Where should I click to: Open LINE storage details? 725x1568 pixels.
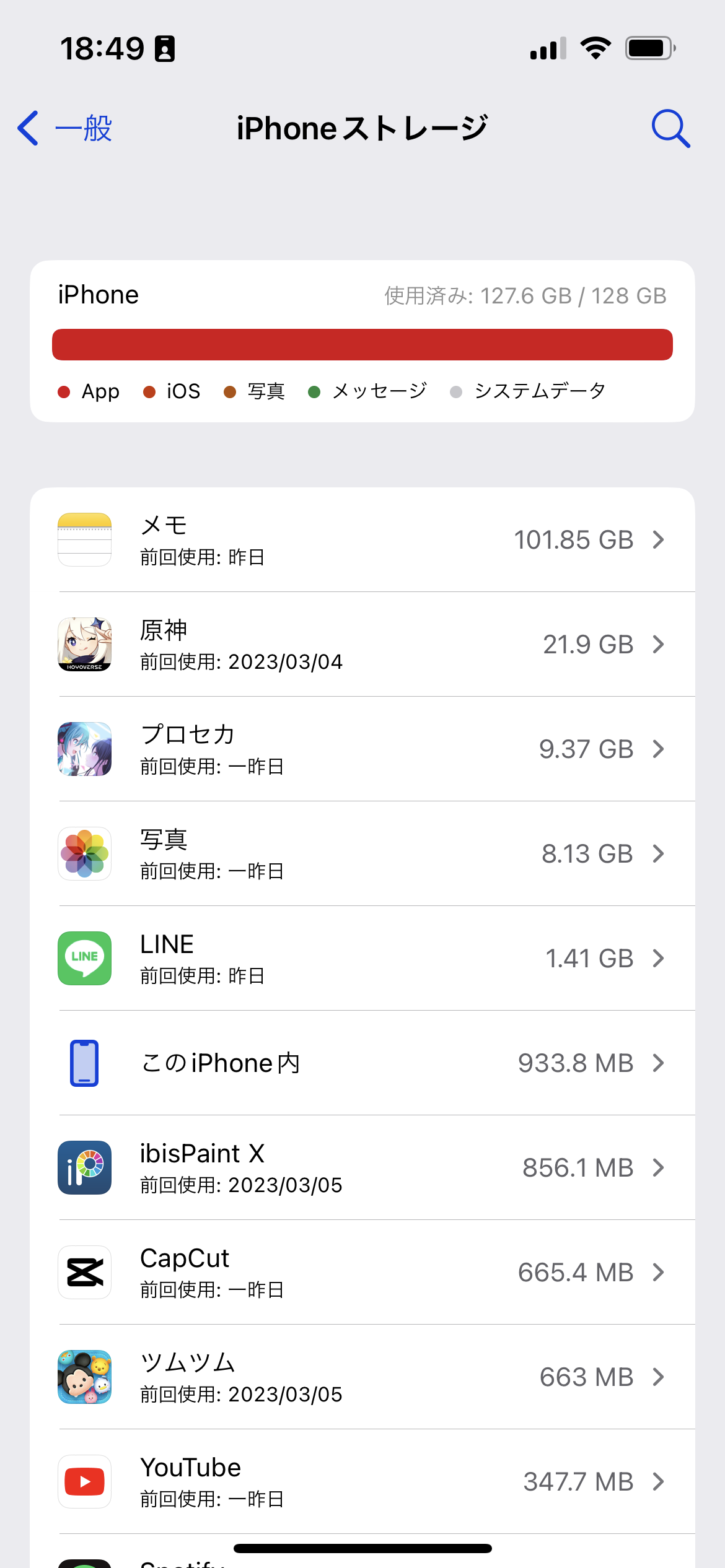point(362,959)
